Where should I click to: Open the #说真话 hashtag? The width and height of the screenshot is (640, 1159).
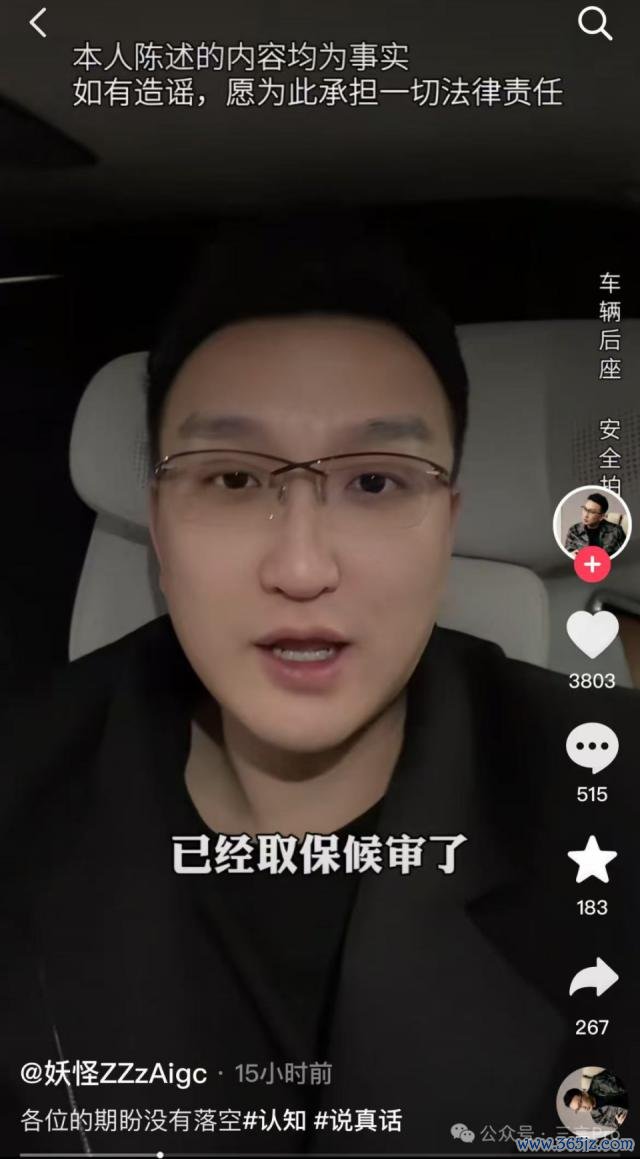tap(357, 1120)
